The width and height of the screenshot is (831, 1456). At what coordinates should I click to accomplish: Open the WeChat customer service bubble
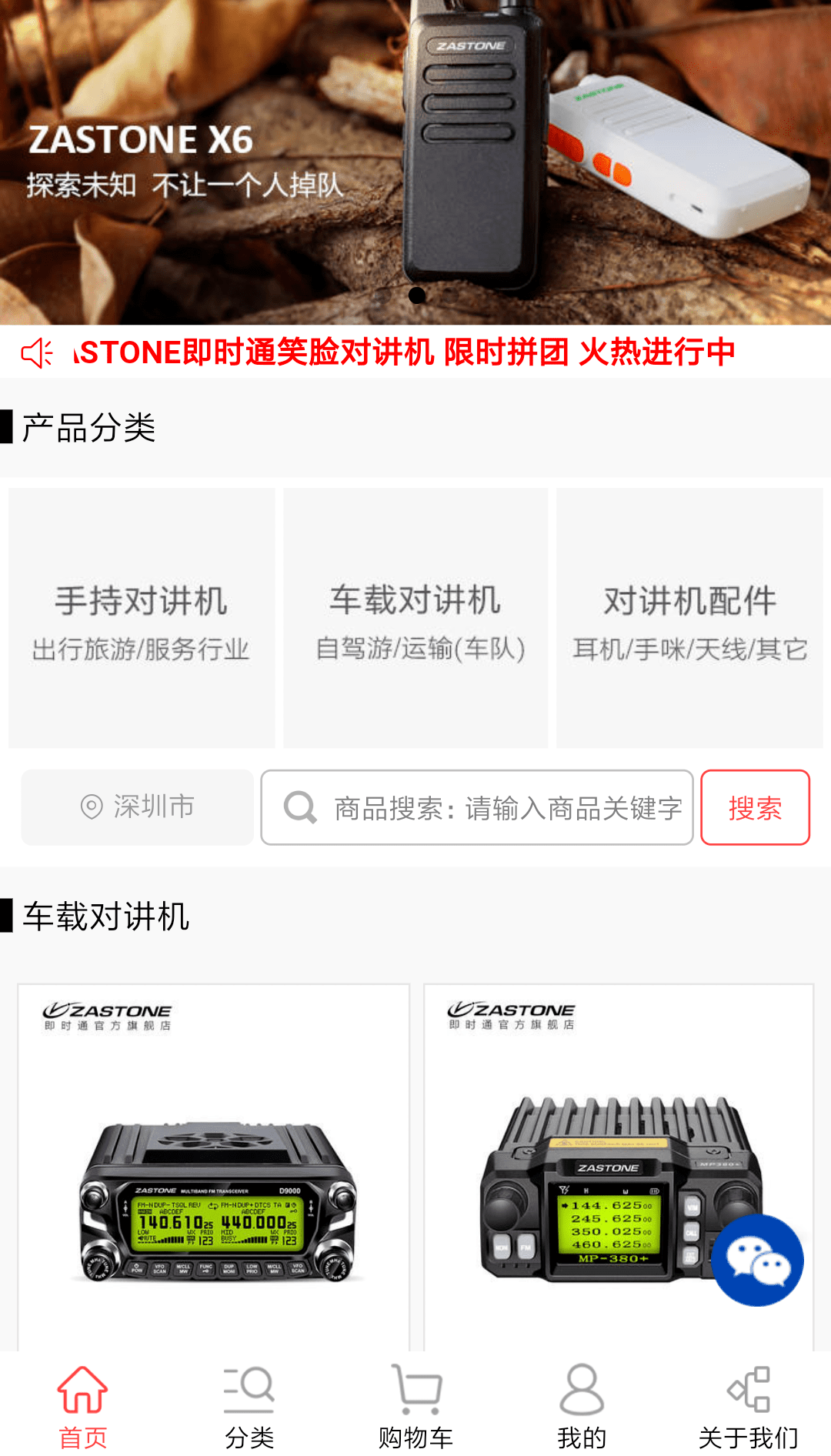pyautogui.click(x=757, y=1261)
